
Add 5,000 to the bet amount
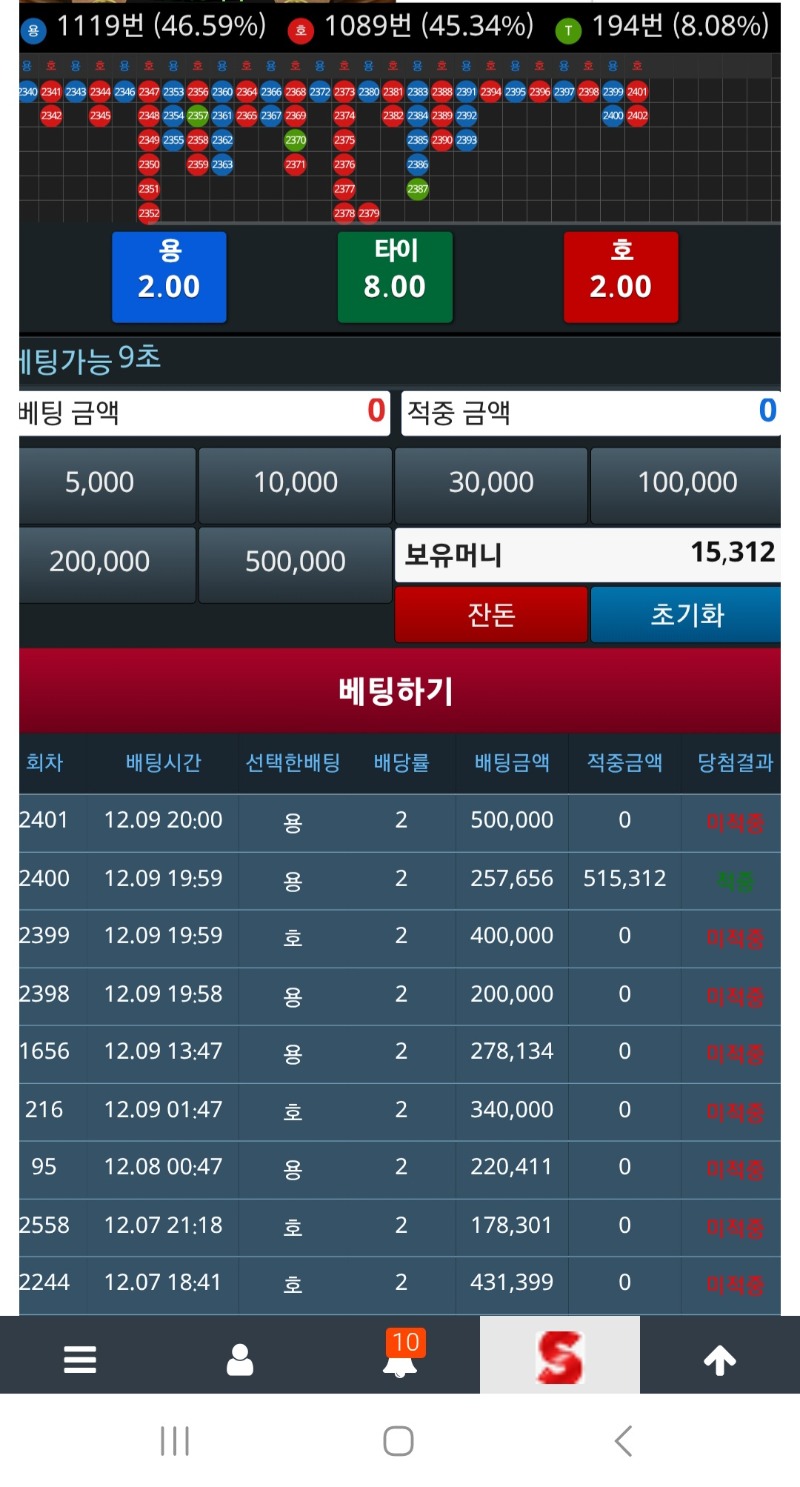(x=100, y=483)
